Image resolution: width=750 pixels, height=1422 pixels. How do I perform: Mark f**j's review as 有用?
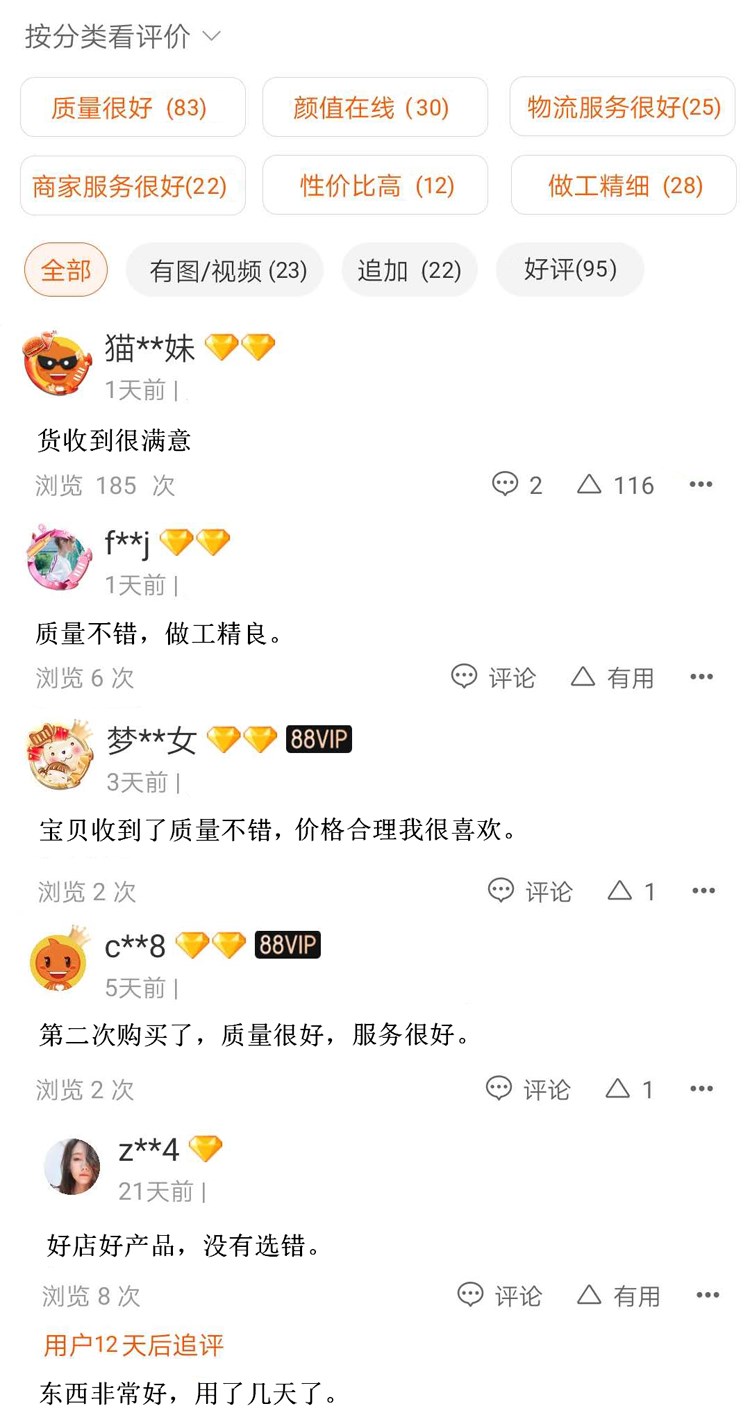coord(611,677)
